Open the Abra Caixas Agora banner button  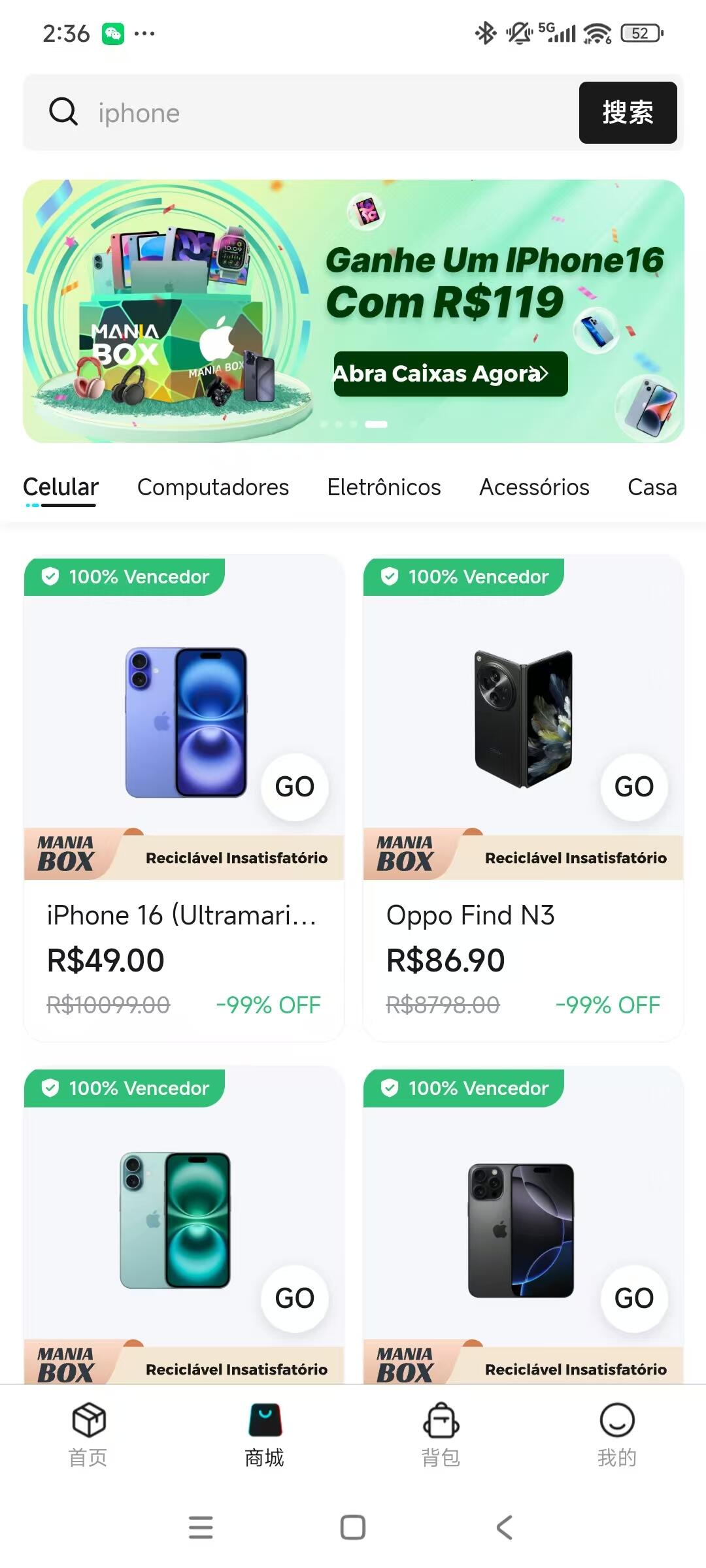(450, 374)
